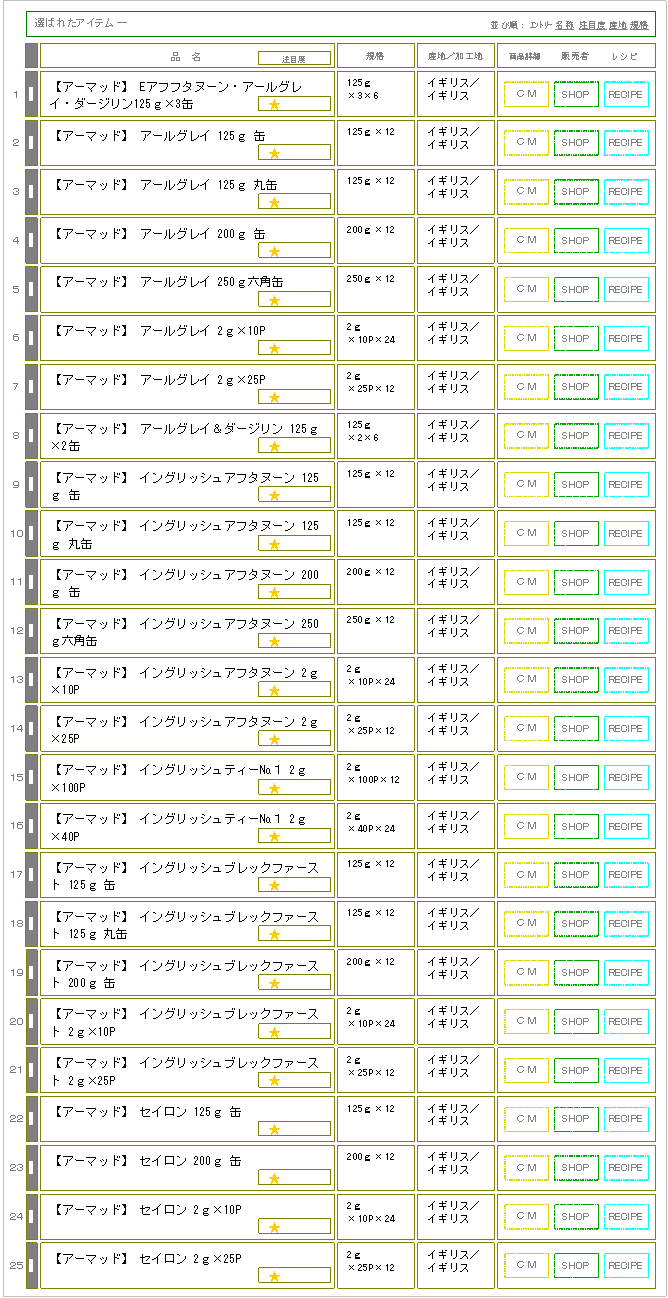This screenshot has height=1298, width=668.
Task: Open CM for セイロン 125g 缶
Action: click(x=526, y=1119)
